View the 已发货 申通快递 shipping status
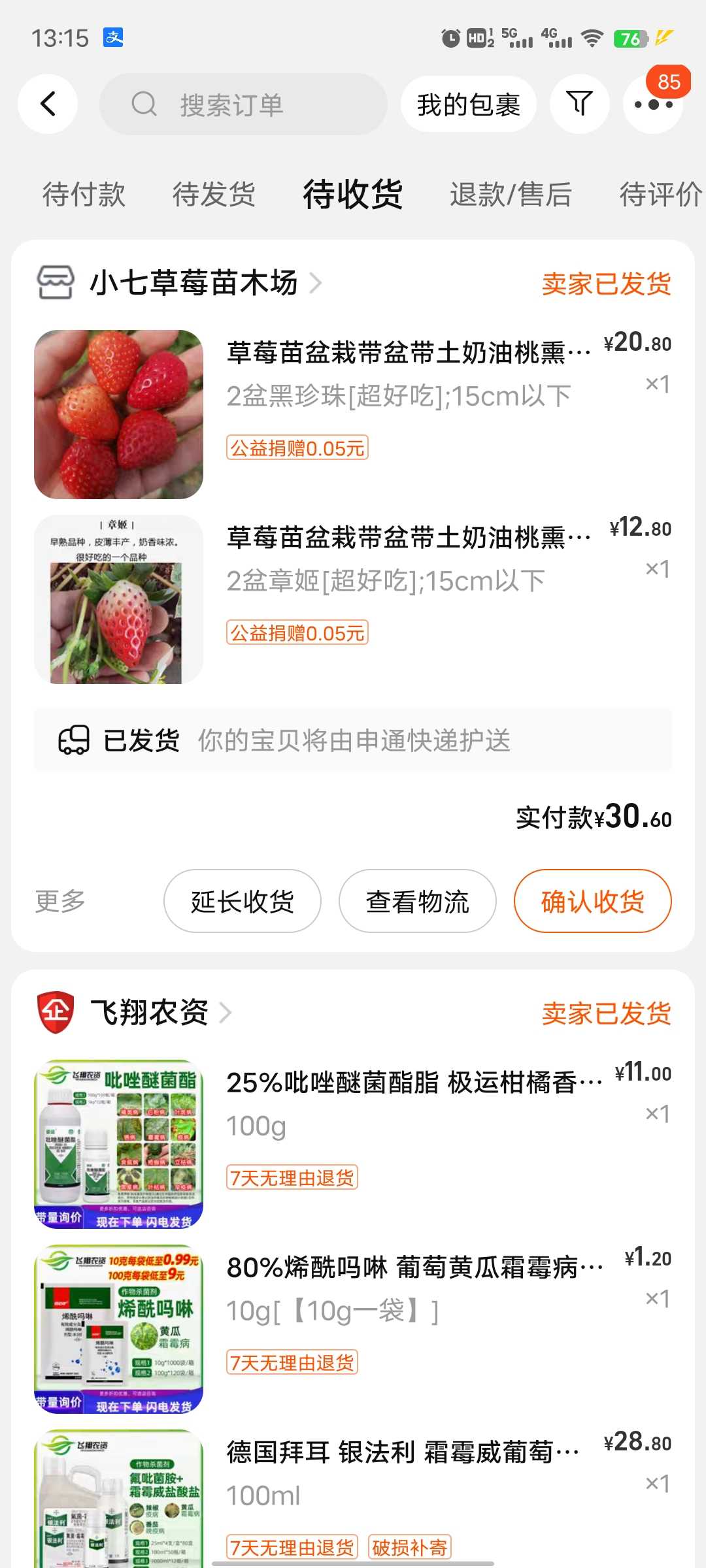The width and height of the screenshot is (706, 1568). click(353, 740)
